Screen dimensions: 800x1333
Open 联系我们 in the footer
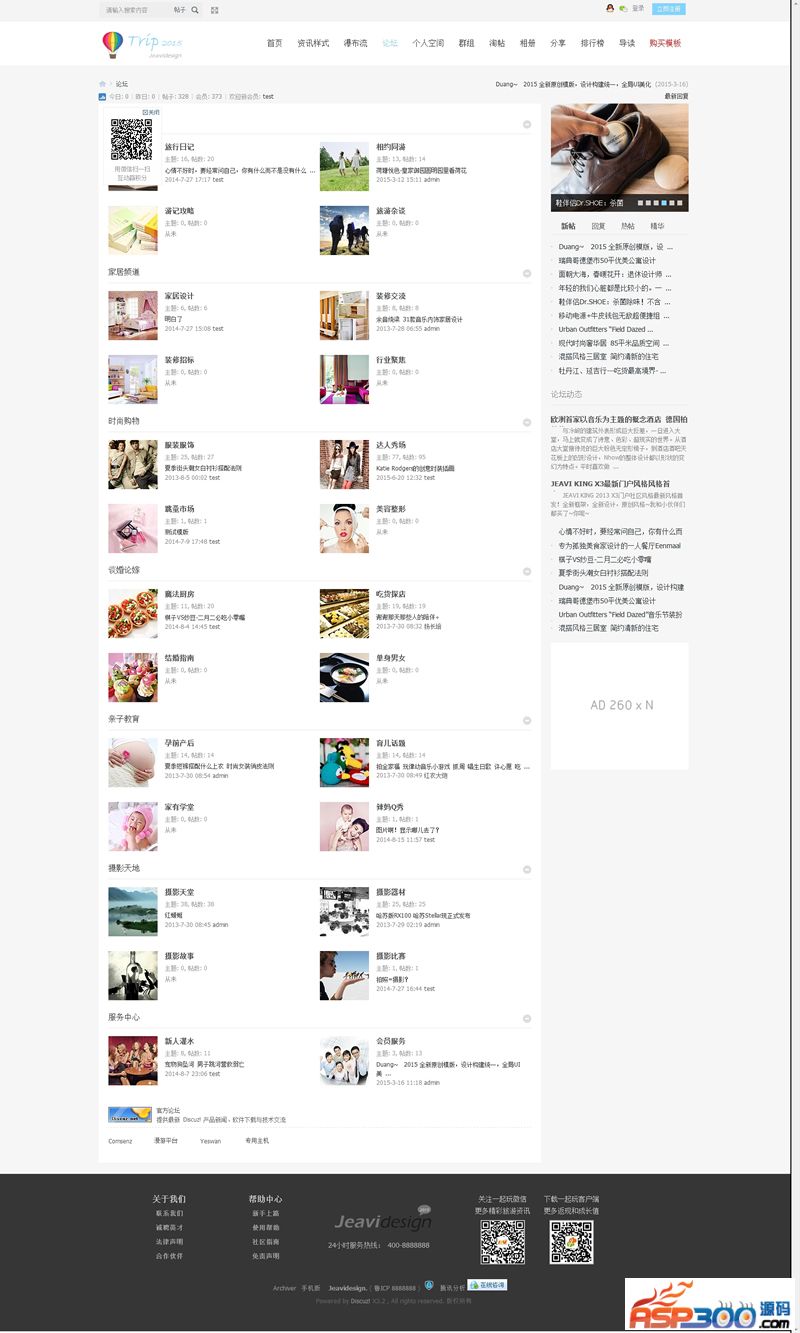(169, 1213)
